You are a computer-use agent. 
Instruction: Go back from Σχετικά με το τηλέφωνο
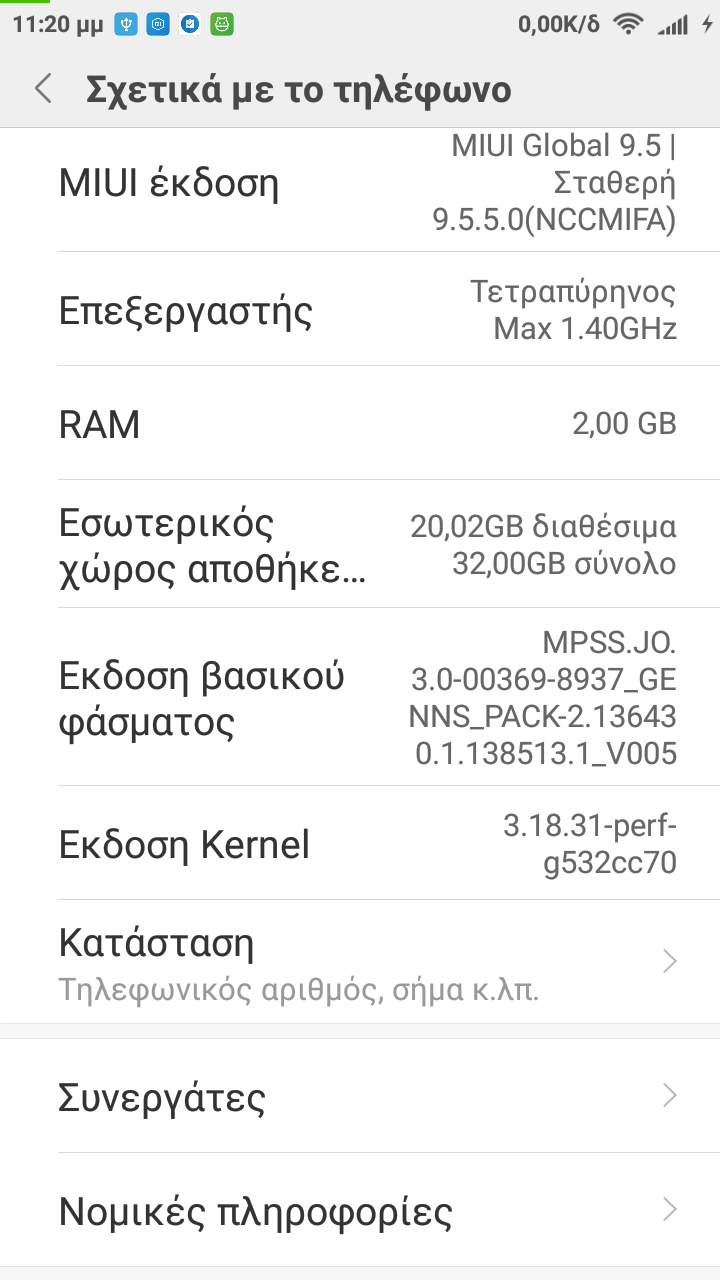43,89
